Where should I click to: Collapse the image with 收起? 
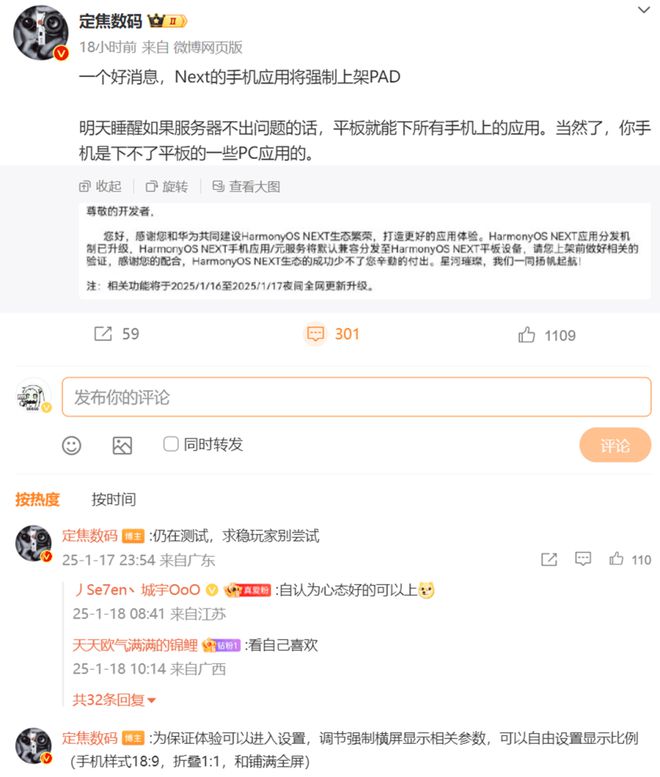coord(100,186)
